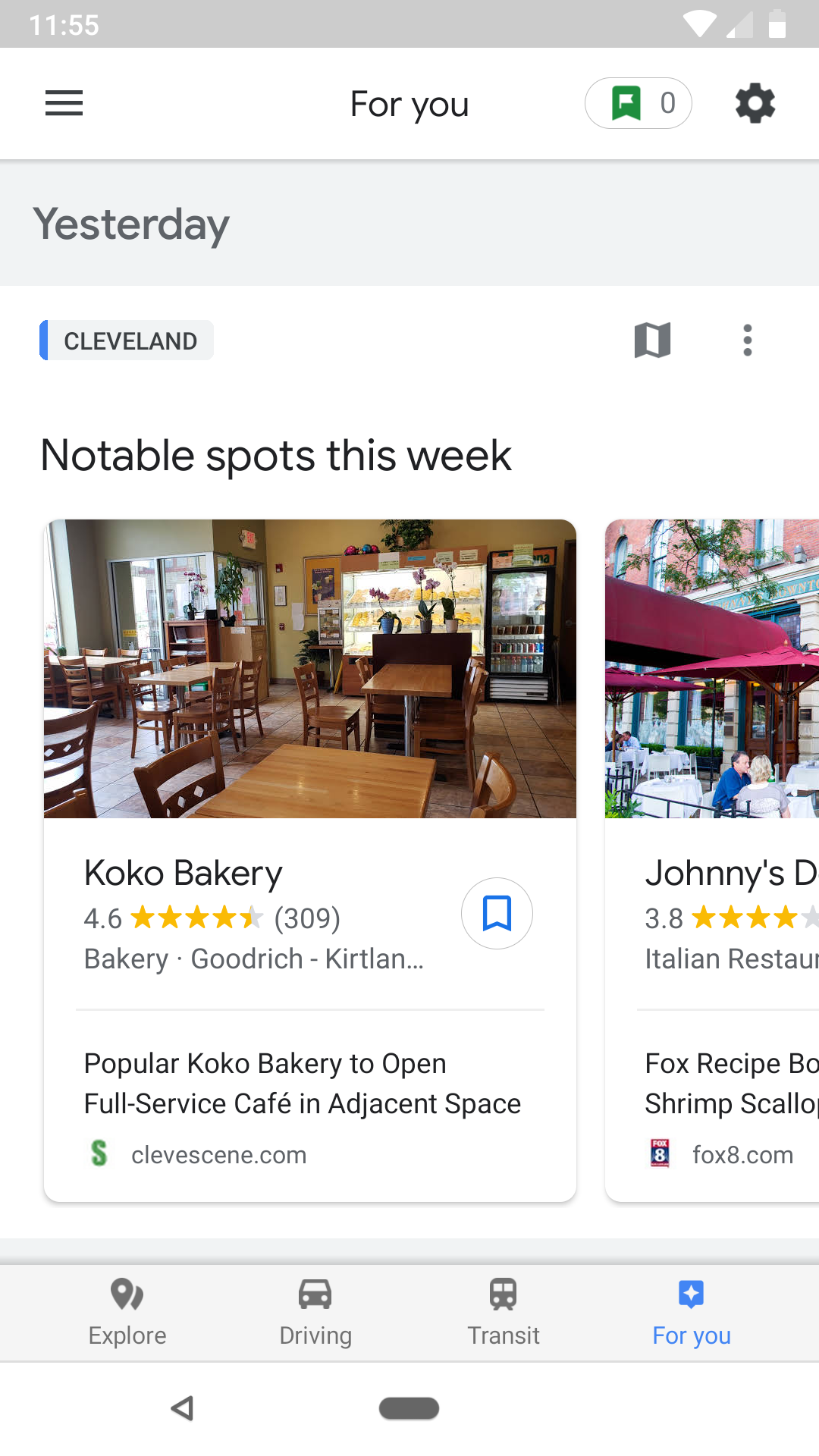Tap the Fox 8 news logo

(658, 1154)
